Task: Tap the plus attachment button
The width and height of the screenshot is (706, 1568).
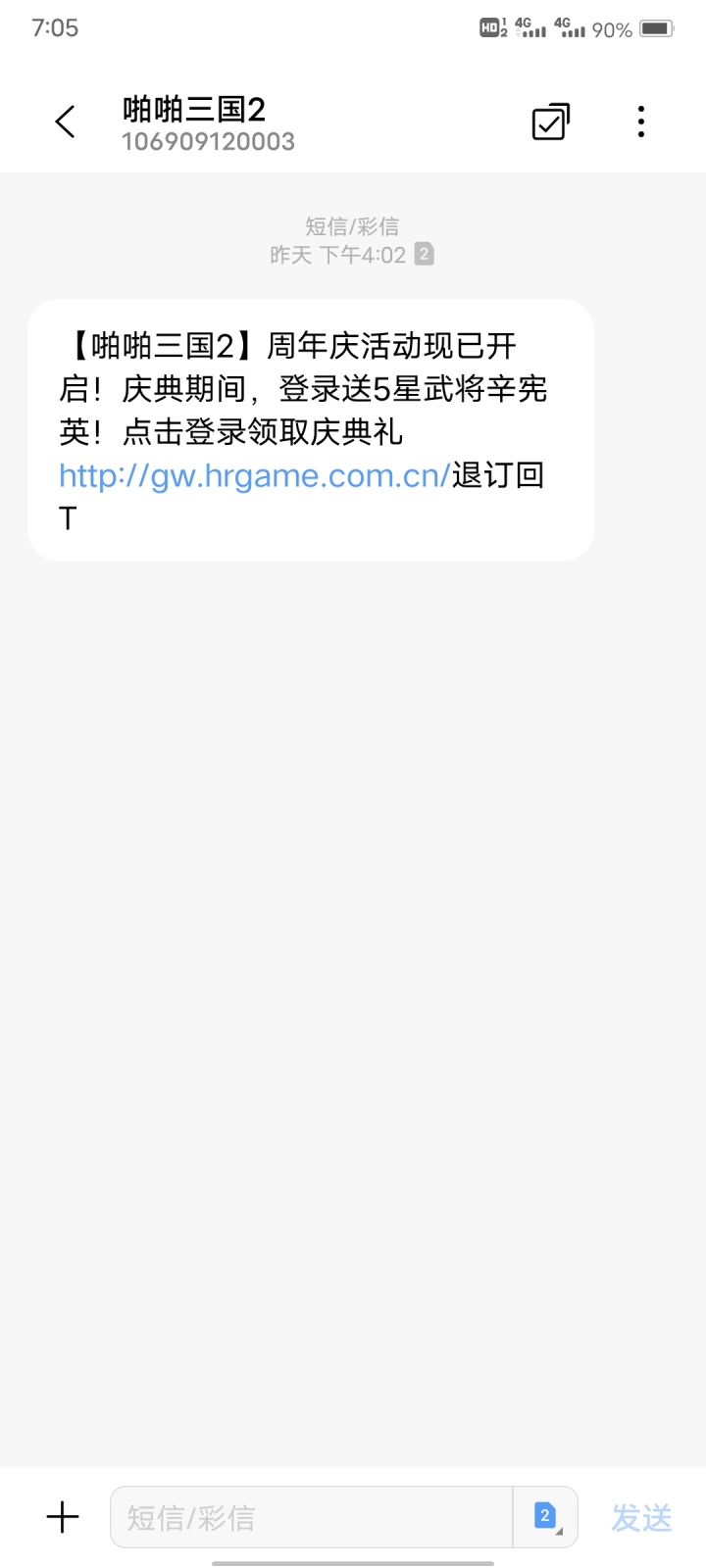Action: coord(63,1517)
